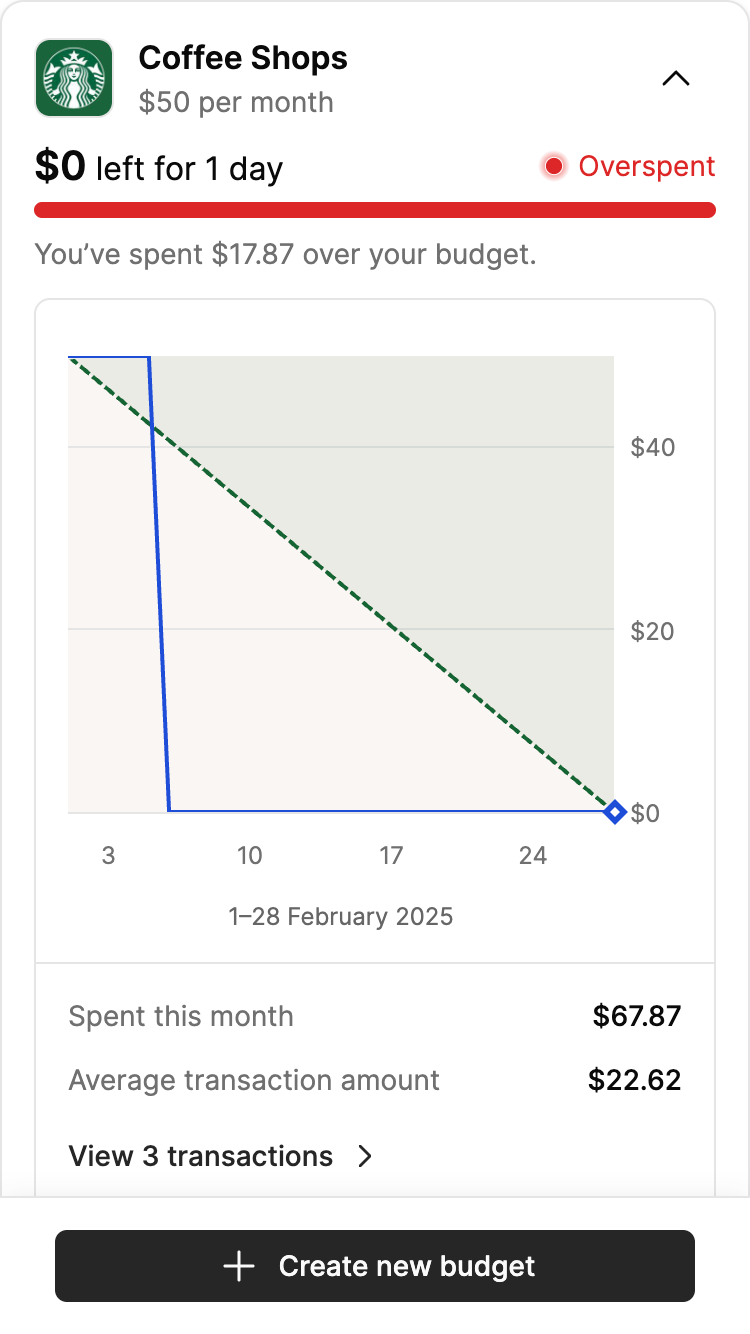Select the blue diamond data point marker
The height and width of the screenshot is (1334, 750).
click(x=616, y=813)
